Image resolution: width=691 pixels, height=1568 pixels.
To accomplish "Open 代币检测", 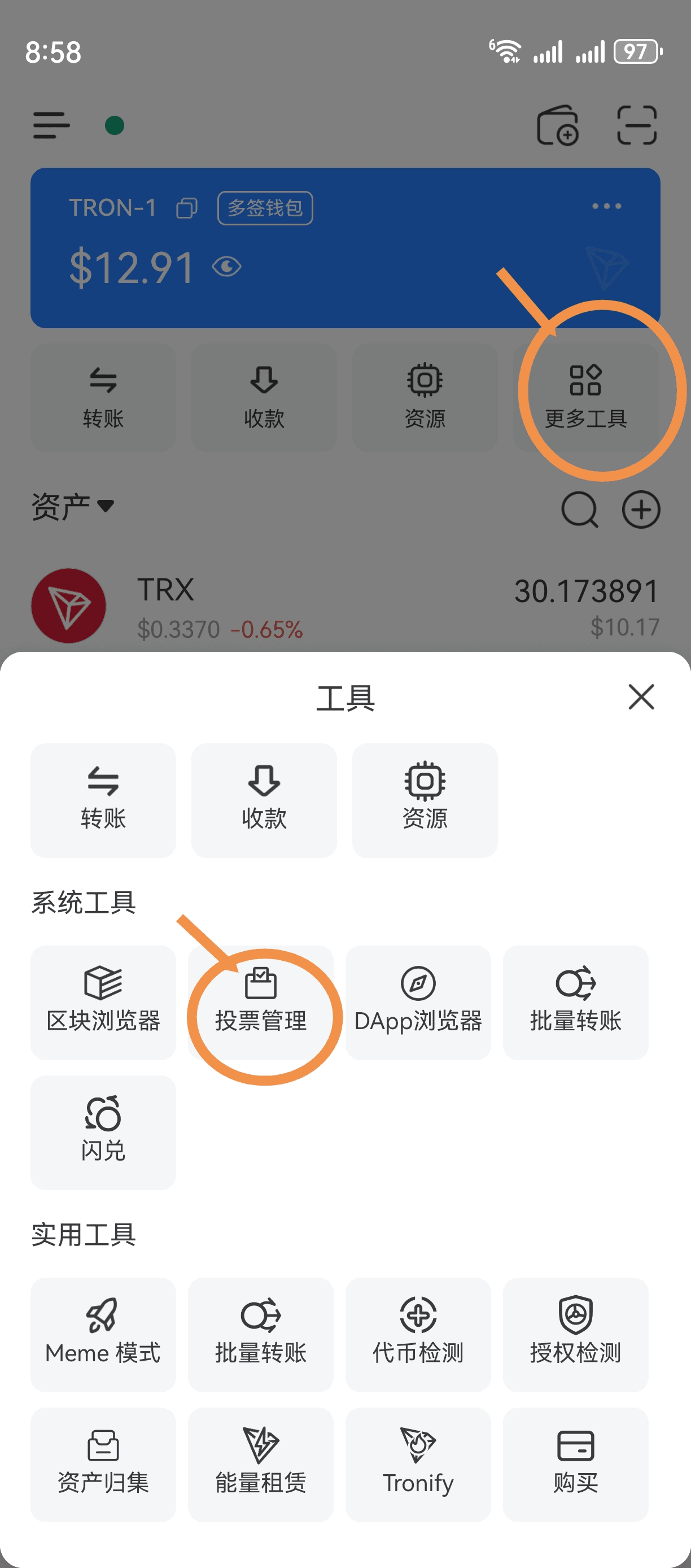I will pyautogui.click(x=418, y=1334).
